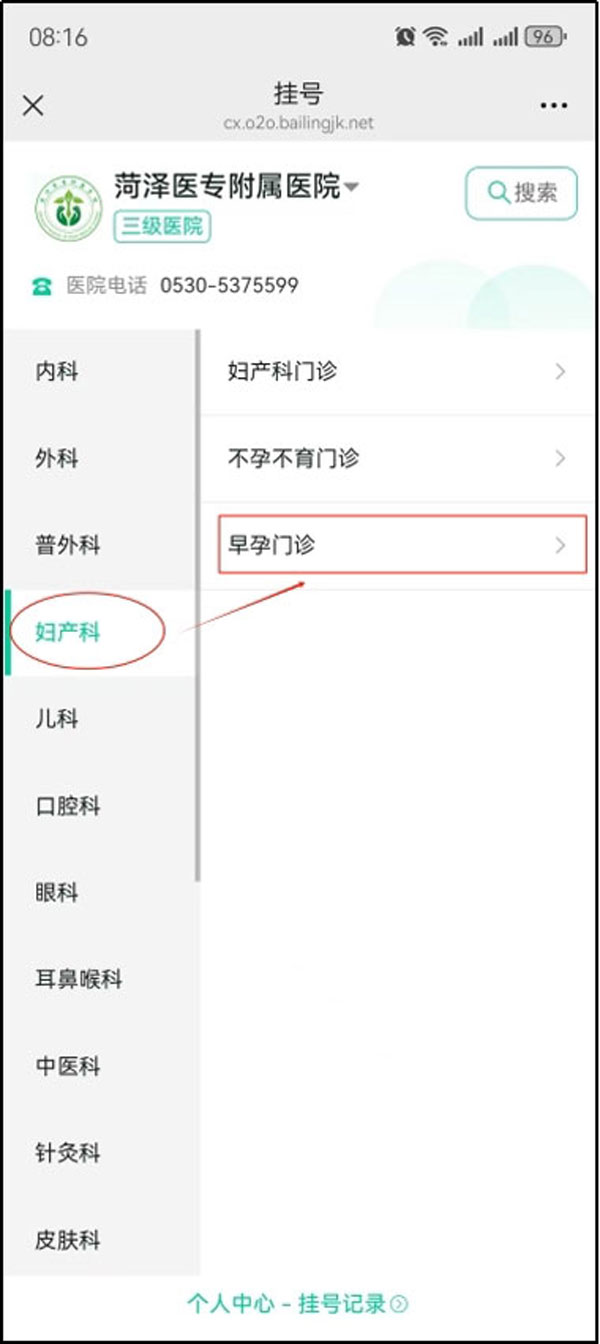Select the 针灸科 department
This screenshot has width=600, height=1344.
tap(68, 1153)
